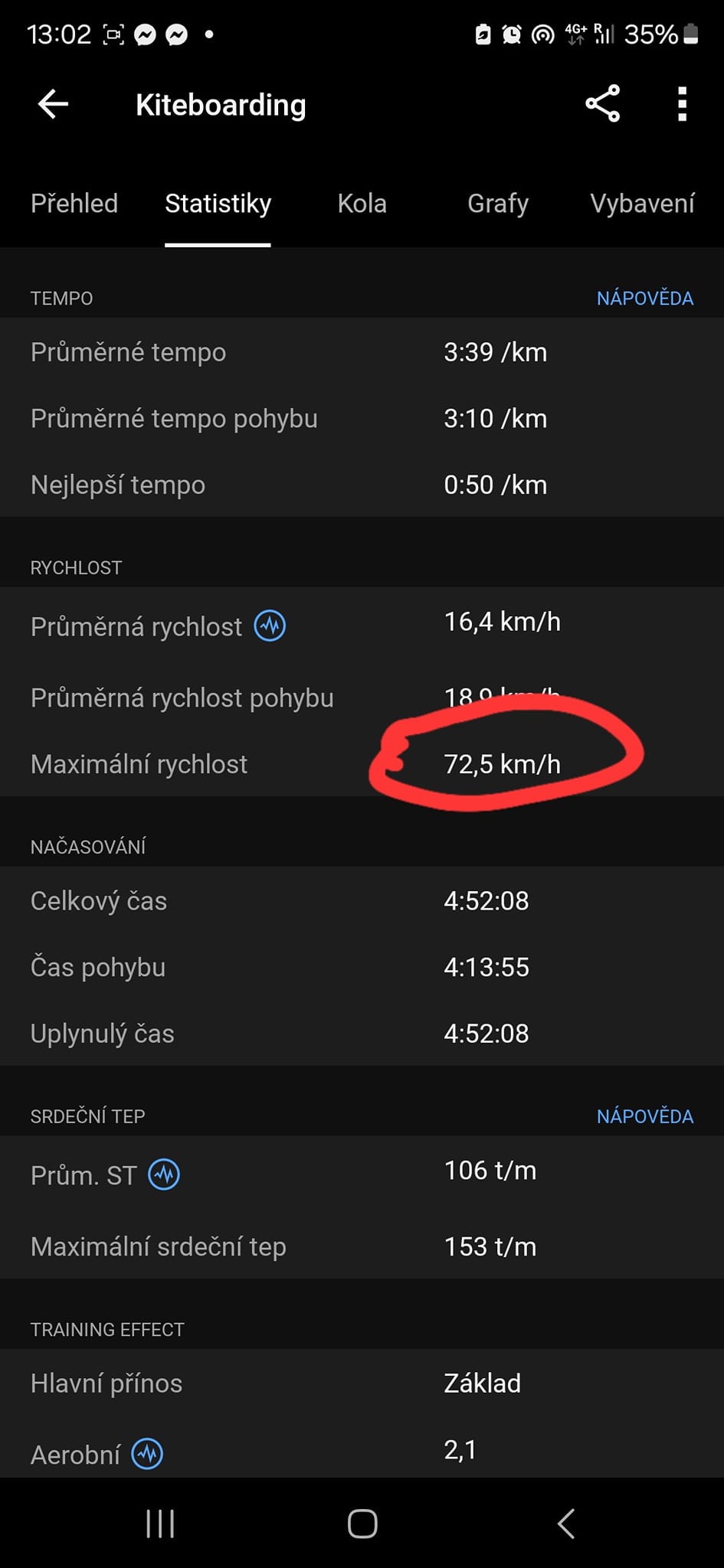Open recent apps from the navigation bar
The image size is (724, 1568).
pos(160,1524)
